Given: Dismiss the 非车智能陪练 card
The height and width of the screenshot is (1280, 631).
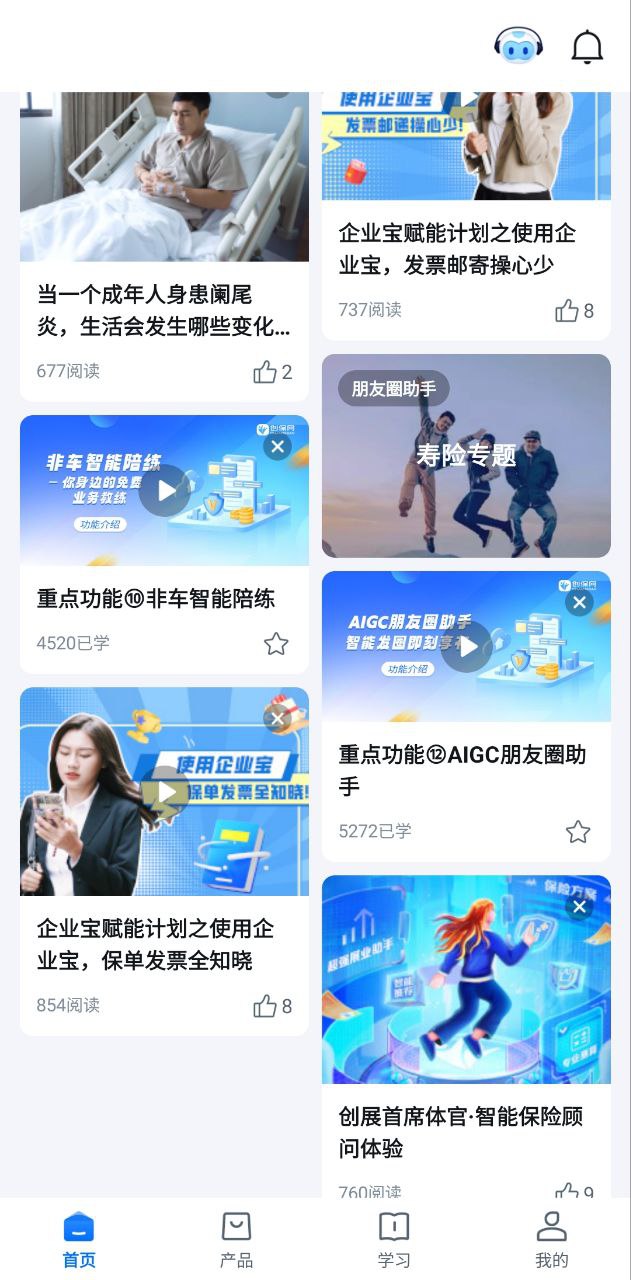Looking at the screenshot, I should 277,446.
